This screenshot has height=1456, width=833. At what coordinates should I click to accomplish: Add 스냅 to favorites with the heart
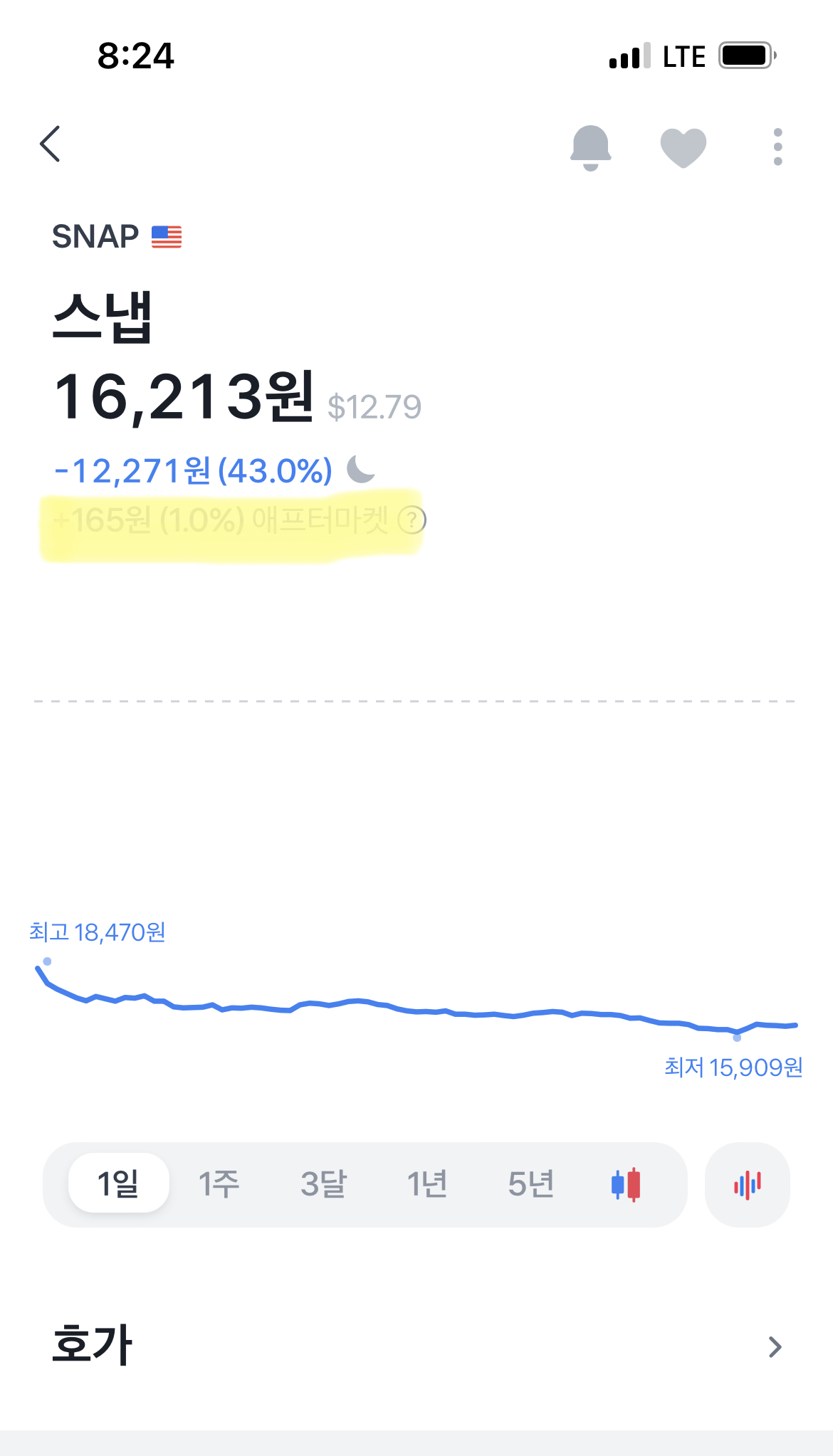(x=683, y=147)
